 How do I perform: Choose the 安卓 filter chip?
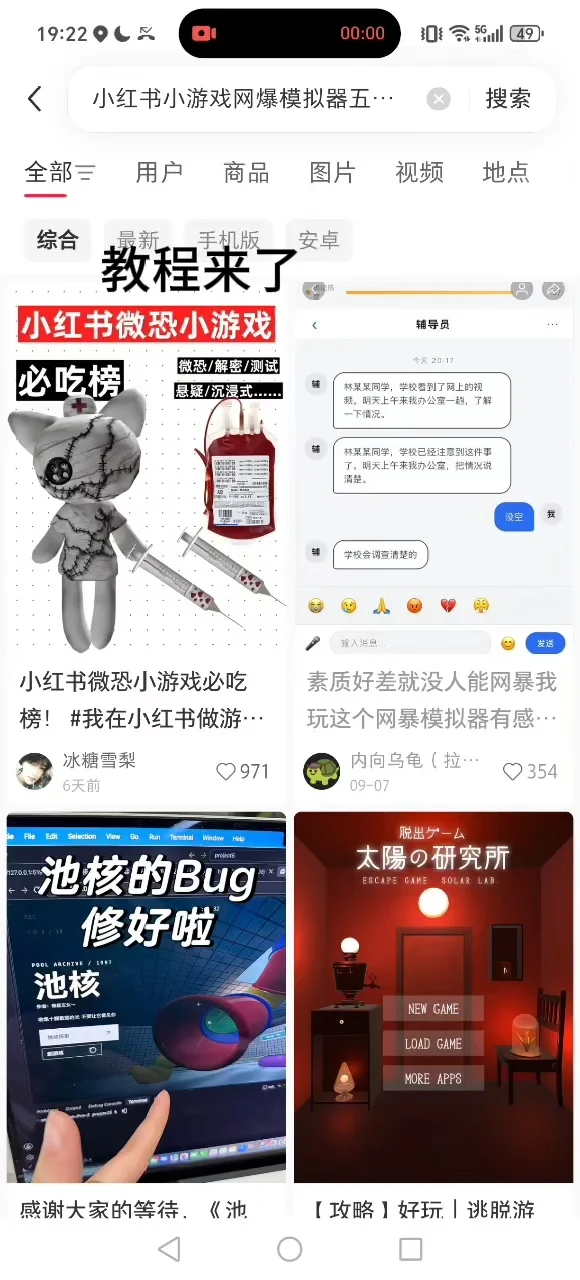(x=319, y=240)
